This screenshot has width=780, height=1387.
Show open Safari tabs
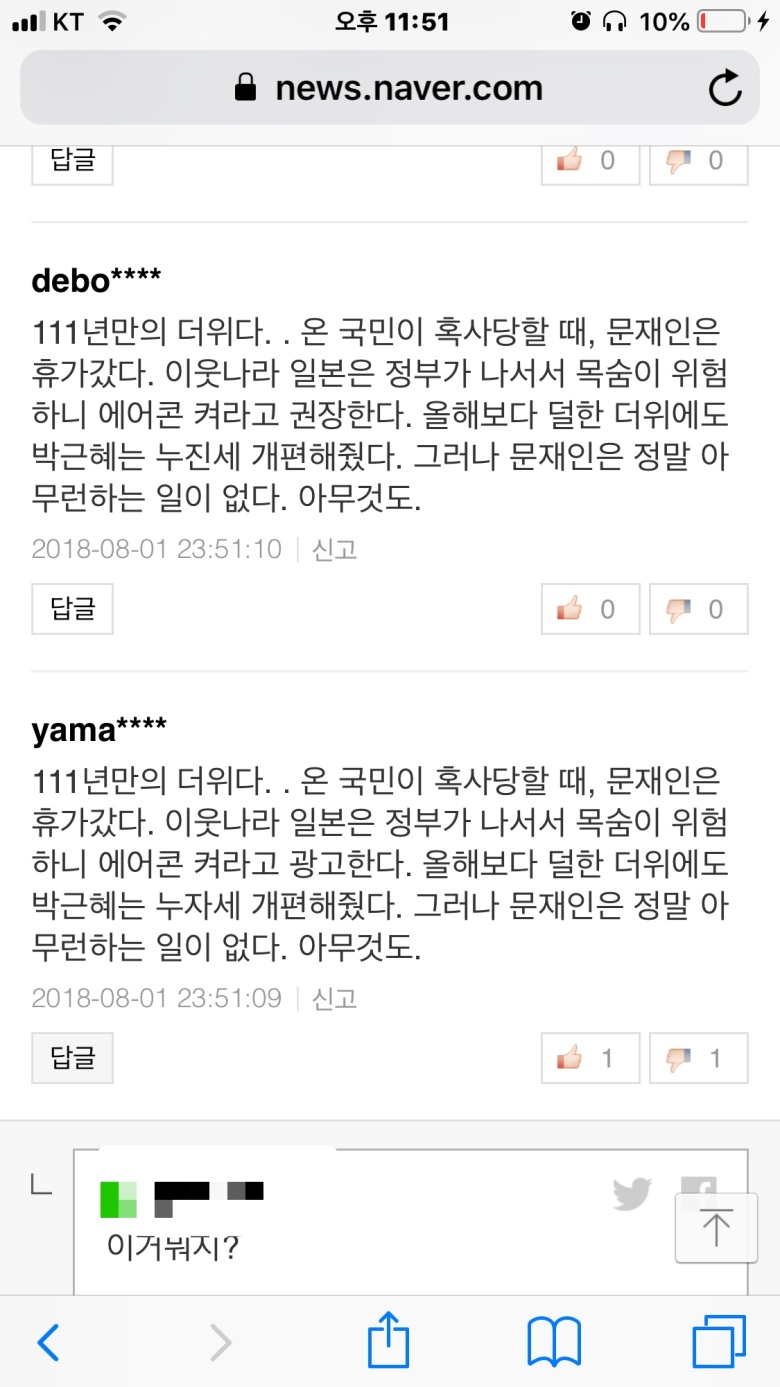coord(718,1342)
